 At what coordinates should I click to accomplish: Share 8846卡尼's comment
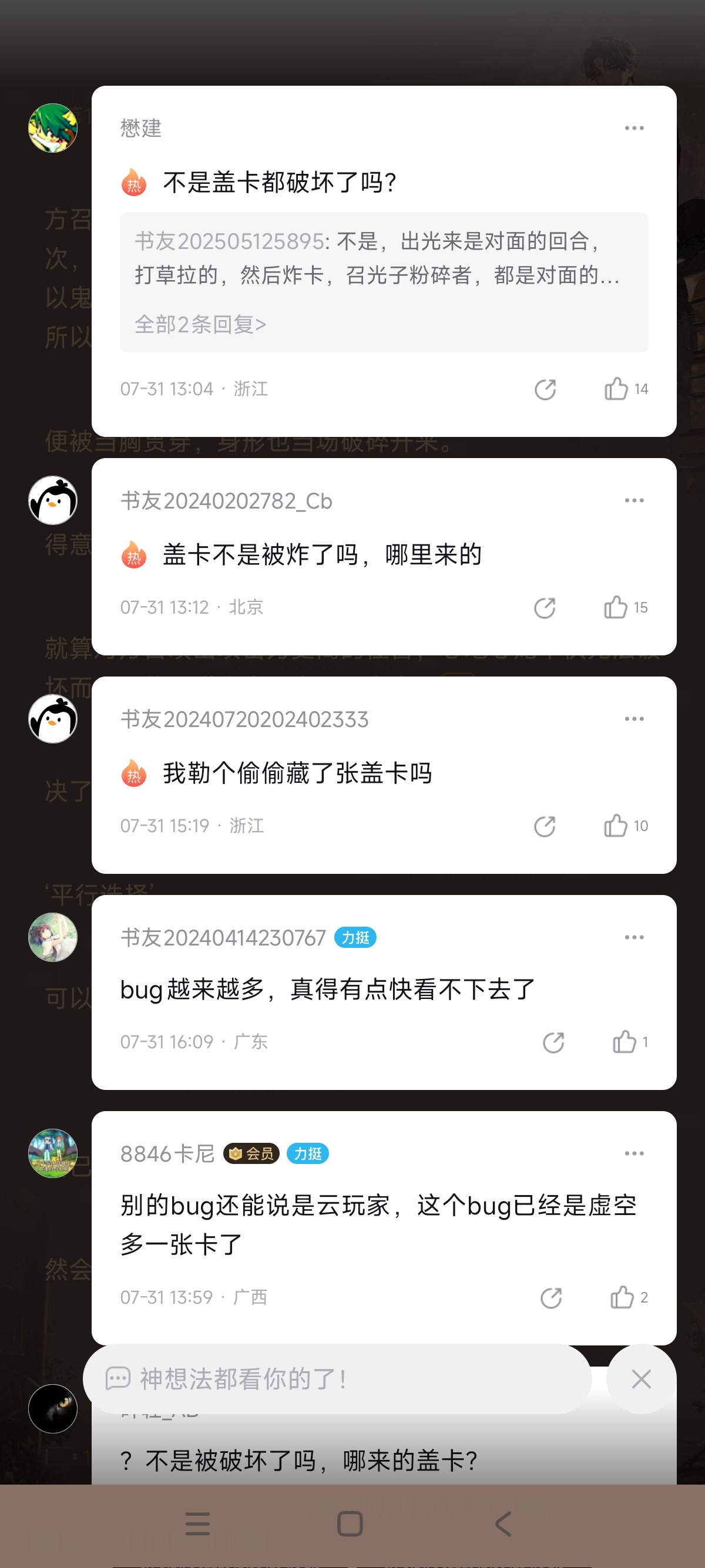(551, 1298)
